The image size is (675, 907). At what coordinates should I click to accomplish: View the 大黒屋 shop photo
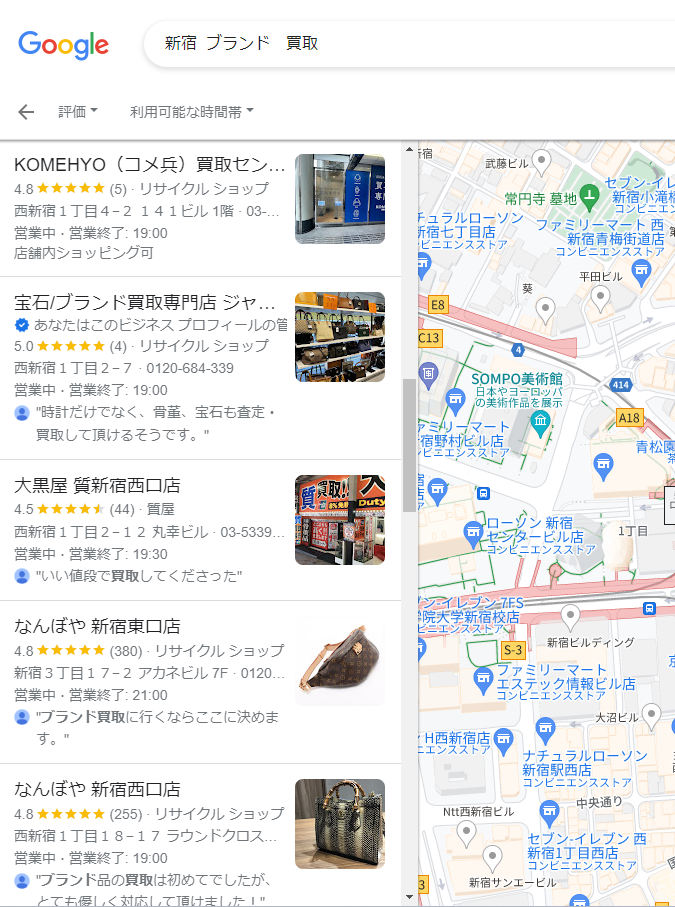339,520
